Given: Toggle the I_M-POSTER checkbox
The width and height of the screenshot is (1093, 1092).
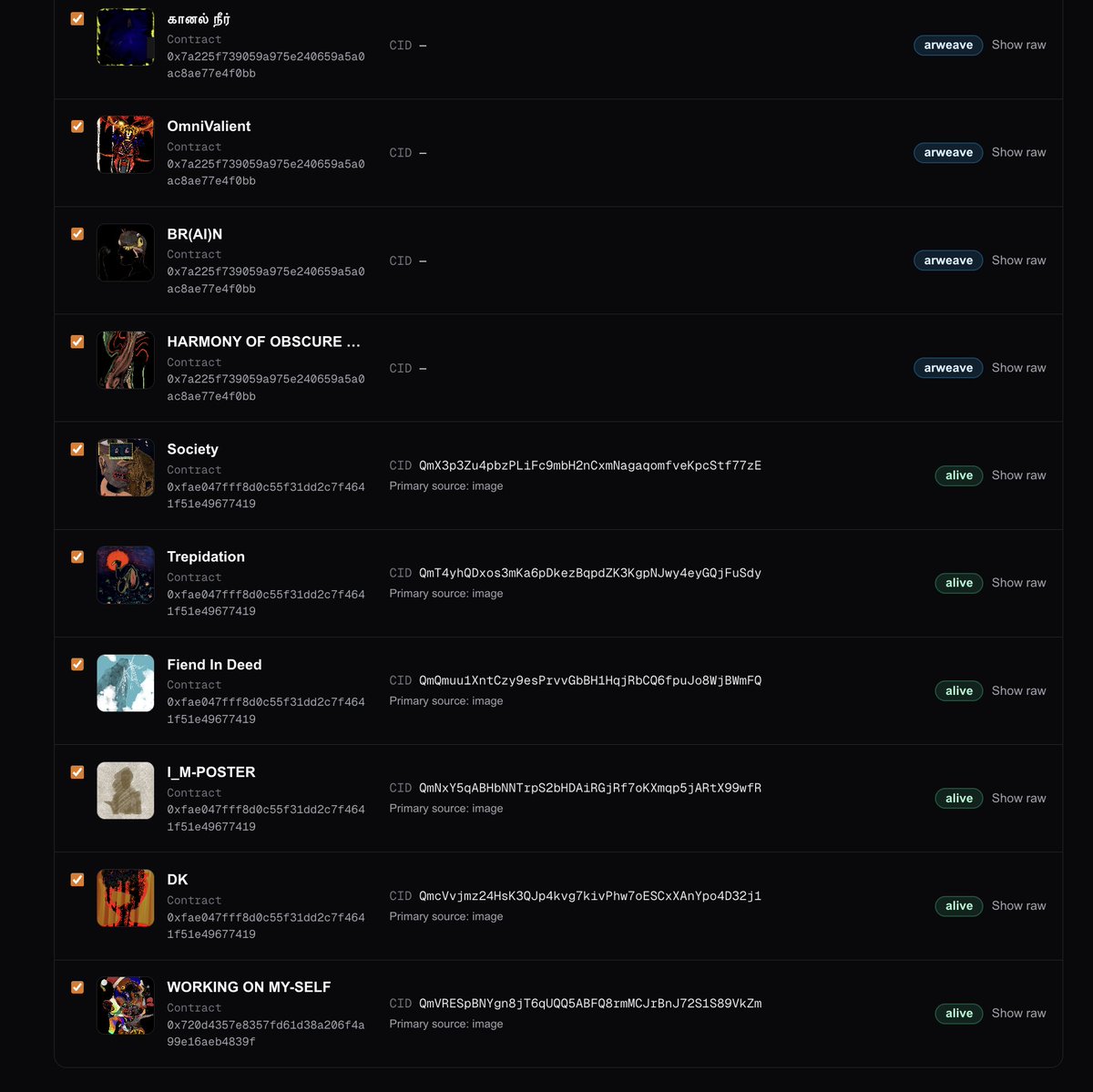Looking at the screenshot, I should [x=77, y=772].
